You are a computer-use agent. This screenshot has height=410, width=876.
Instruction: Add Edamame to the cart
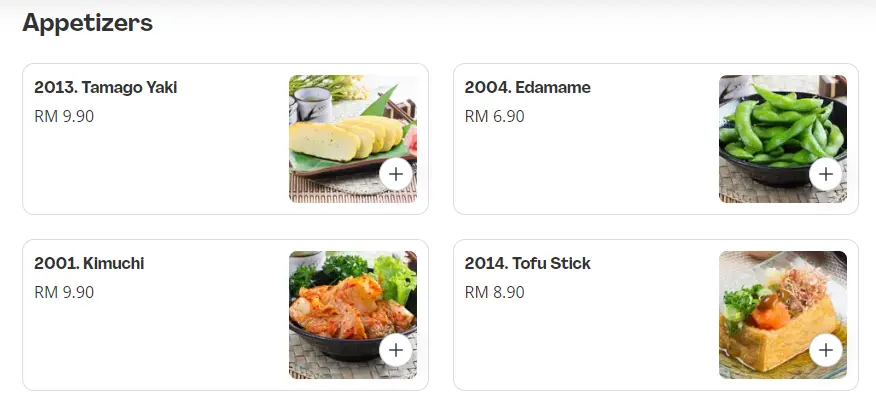(x=825, y=175)
